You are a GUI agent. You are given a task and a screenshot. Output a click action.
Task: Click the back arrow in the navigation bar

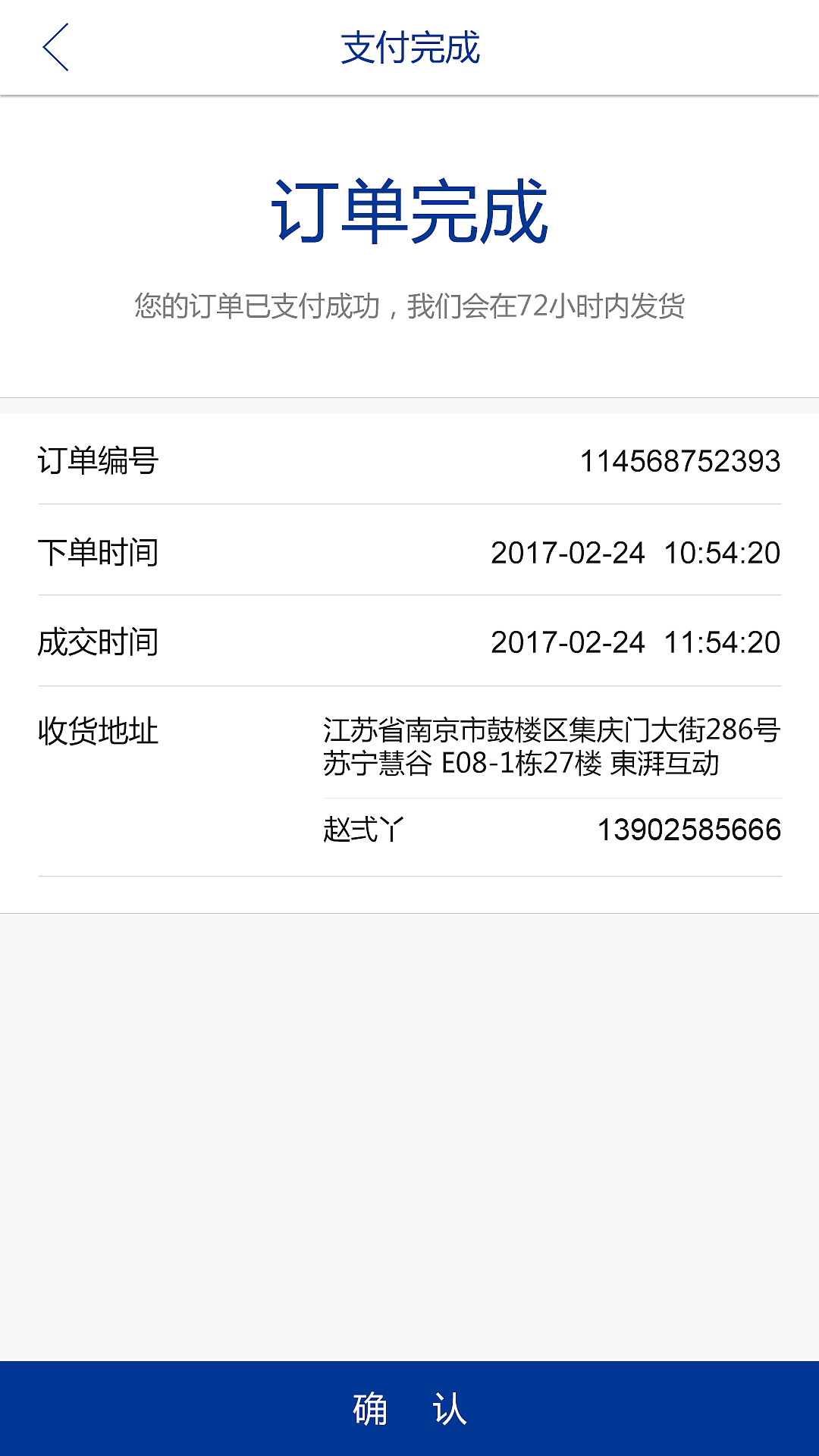tap(55, 48)
